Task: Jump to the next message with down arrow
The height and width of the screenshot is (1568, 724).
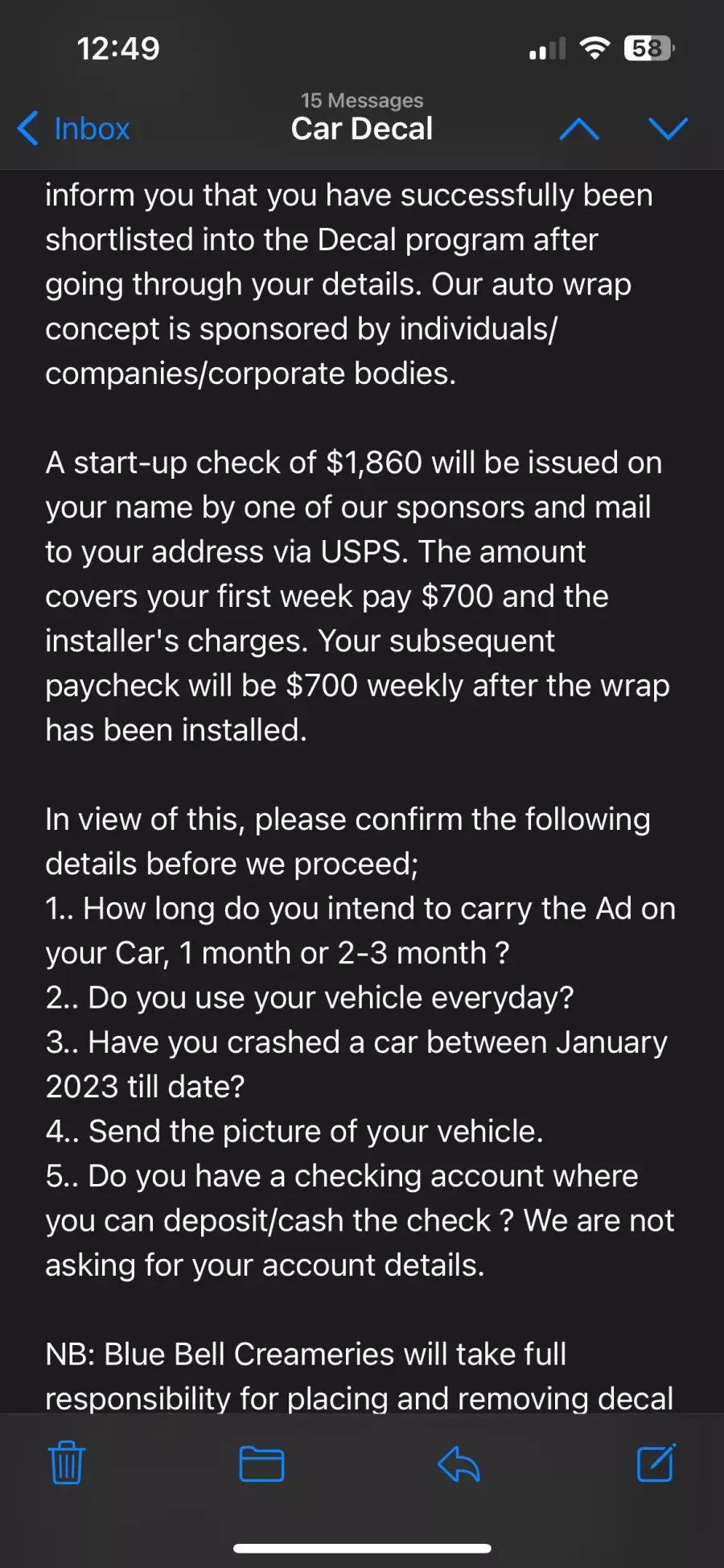Action: (668, 129)
